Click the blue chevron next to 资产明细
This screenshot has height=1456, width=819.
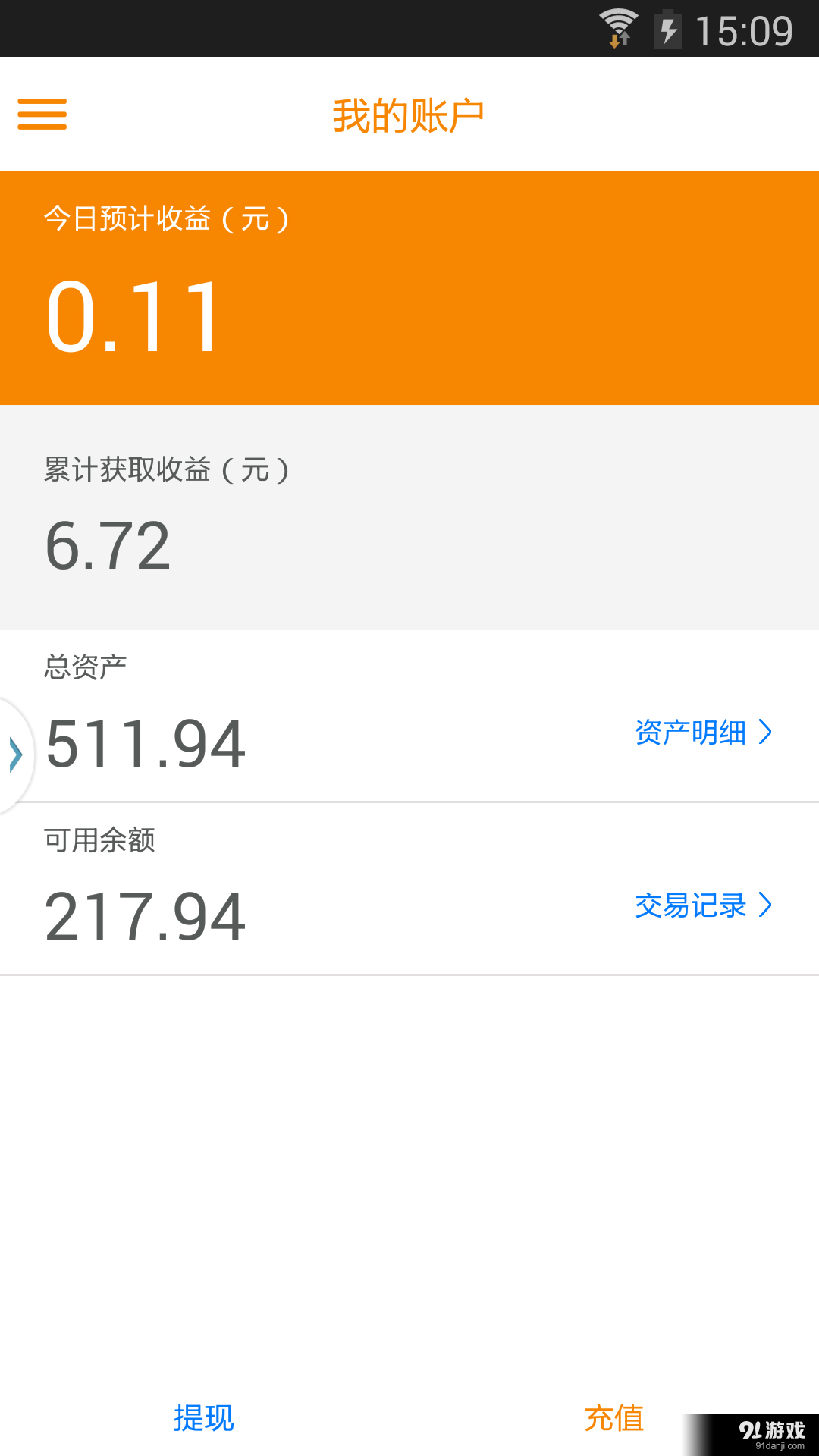766,733
